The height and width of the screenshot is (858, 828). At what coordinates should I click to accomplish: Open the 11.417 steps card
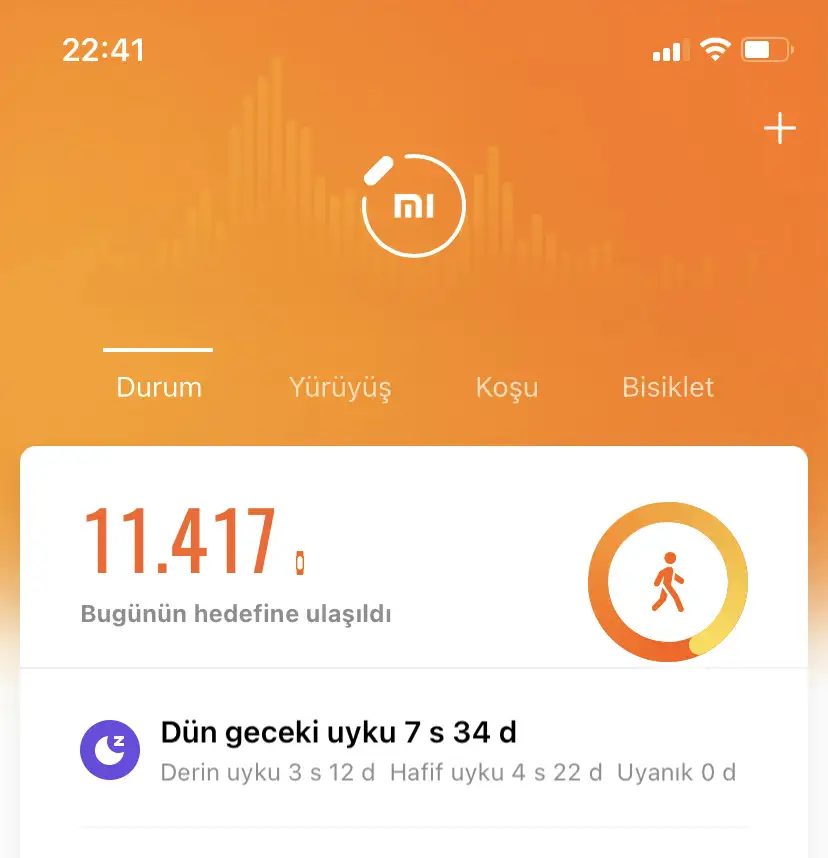300,560
